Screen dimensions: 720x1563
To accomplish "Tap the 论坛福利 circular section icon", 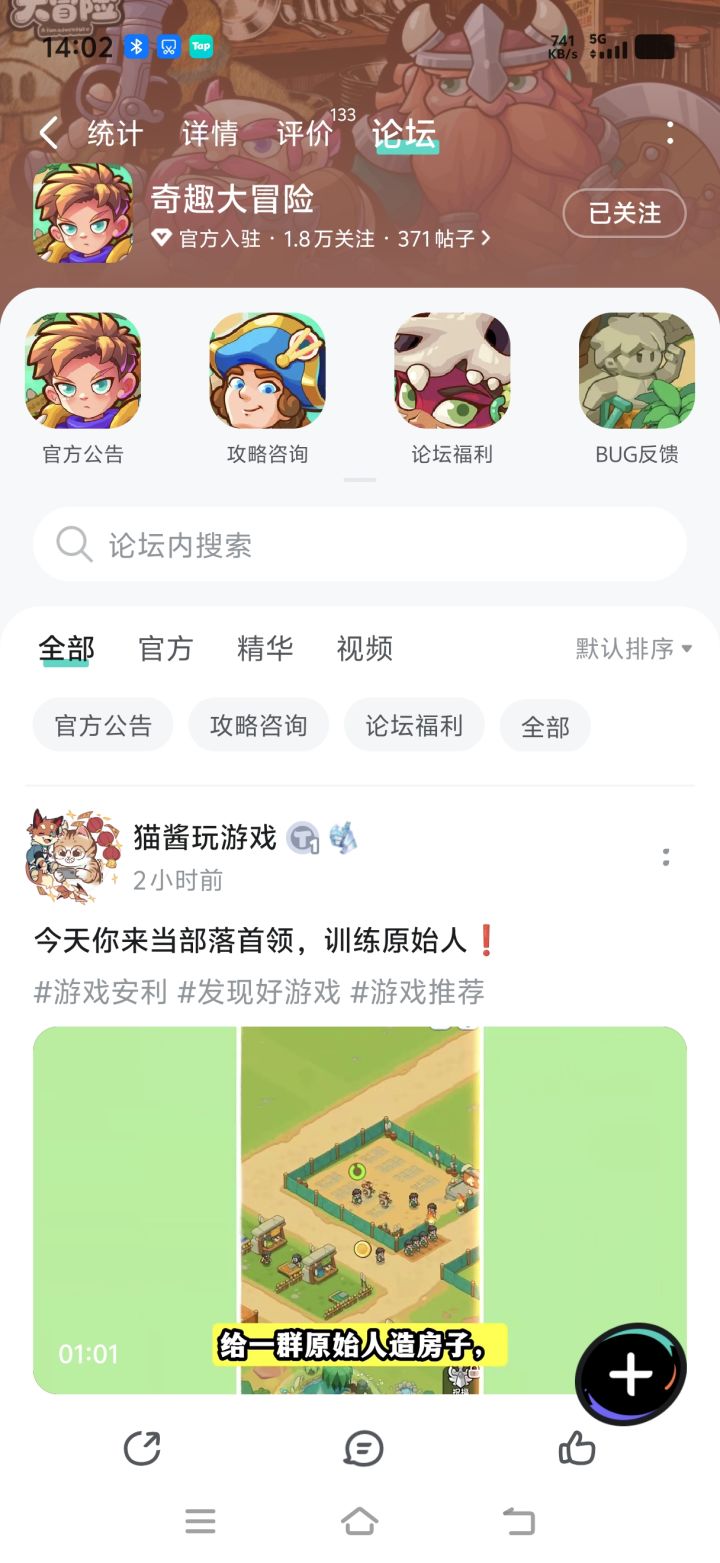I will coord(452,370).
